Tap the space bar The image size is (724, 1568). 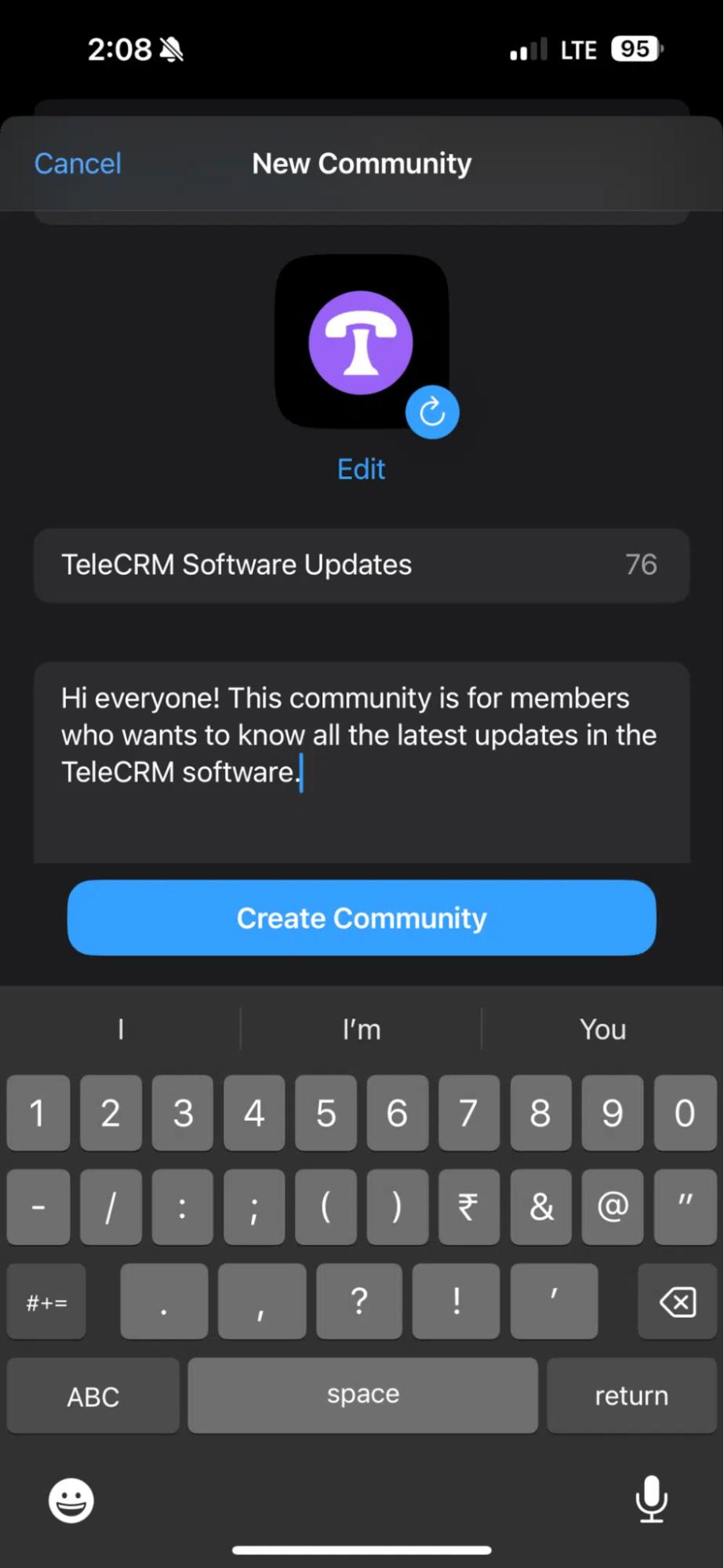tap(362, 1395)
